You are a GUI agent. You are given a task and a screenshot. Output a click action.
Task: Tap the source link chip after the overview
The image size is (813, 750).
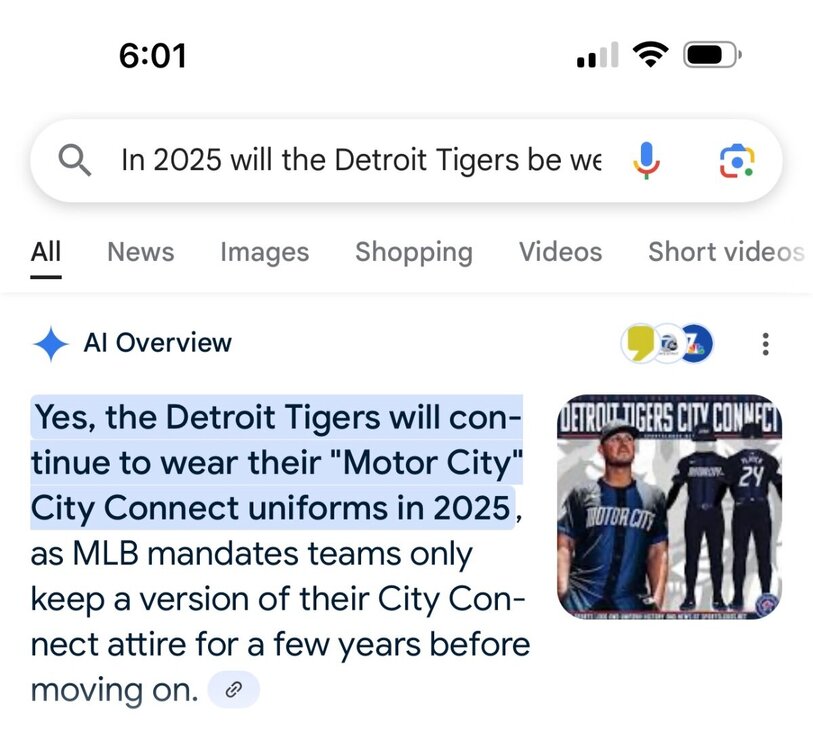(233, 690)
